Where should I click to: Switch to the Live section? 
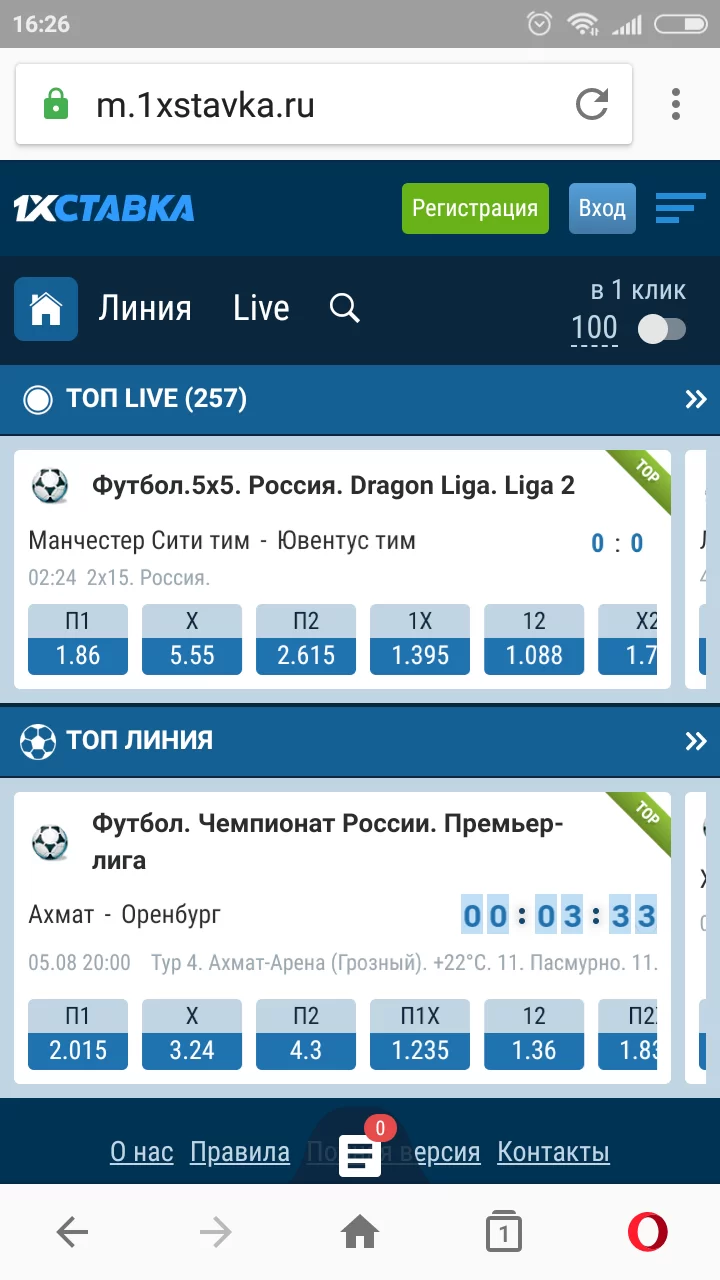[x=261, y=308]
